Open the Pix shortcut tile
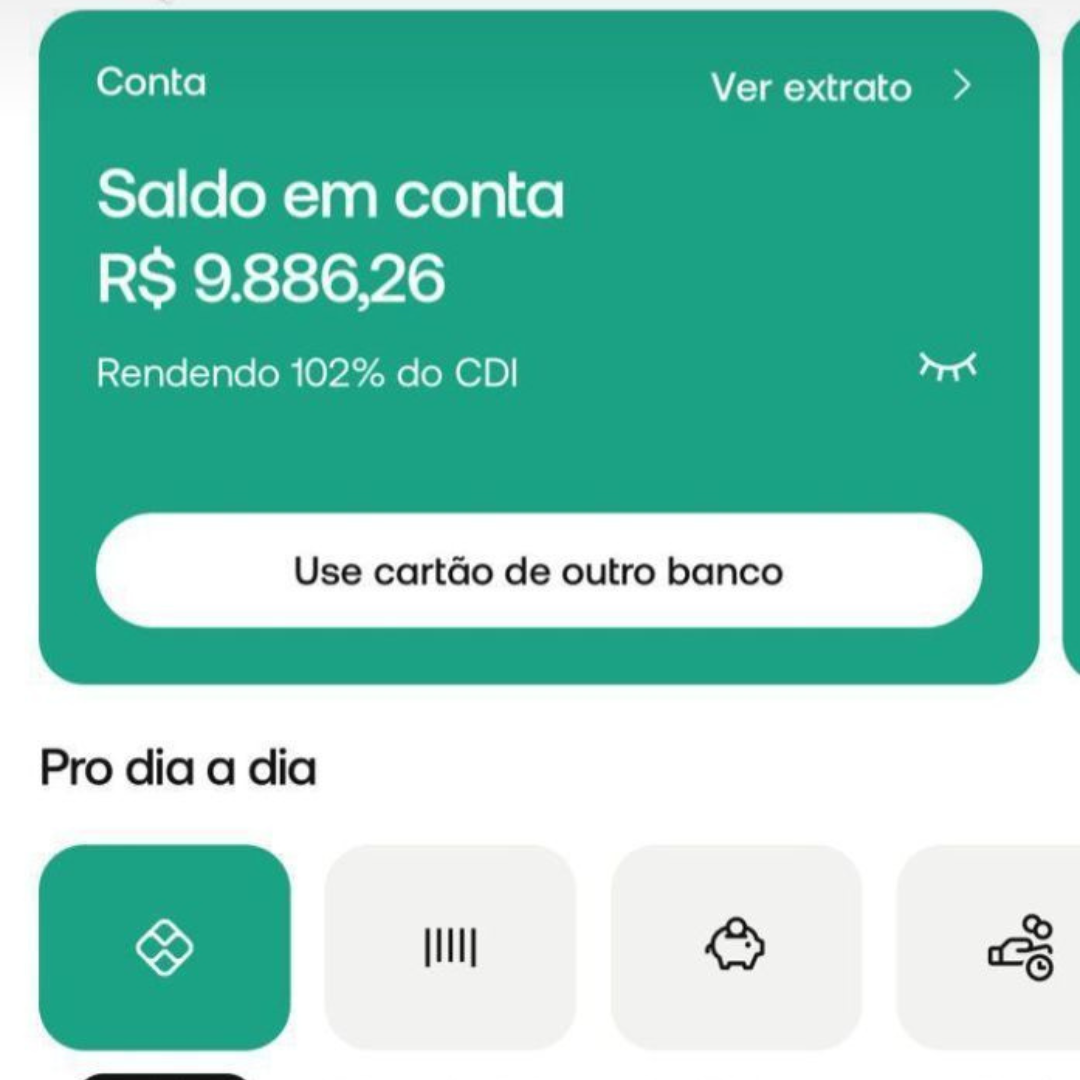This screenshot has width=1080, height=1080. tap(165, 946)
